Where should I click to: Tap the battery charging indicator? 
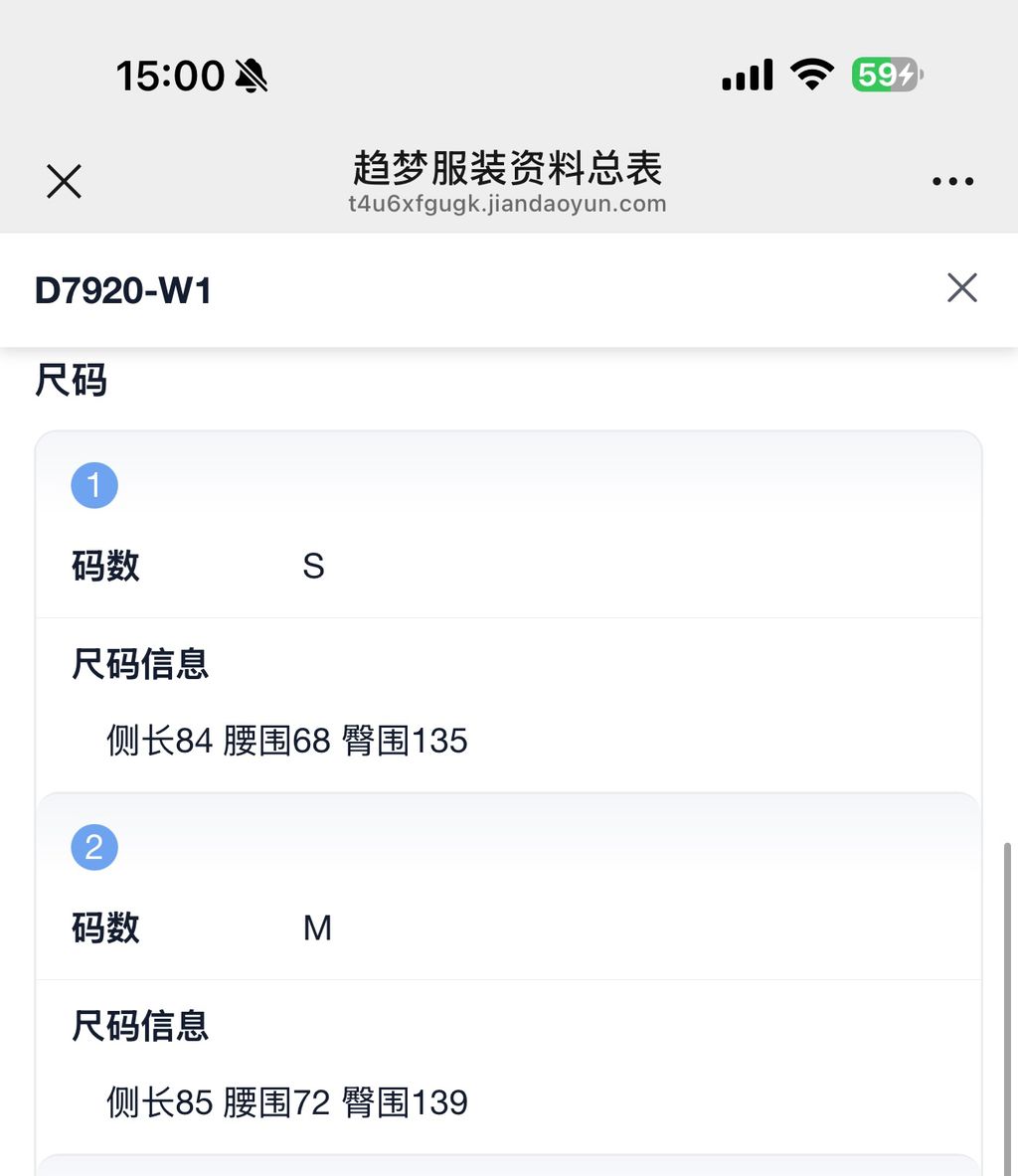(x=884, y=76)
